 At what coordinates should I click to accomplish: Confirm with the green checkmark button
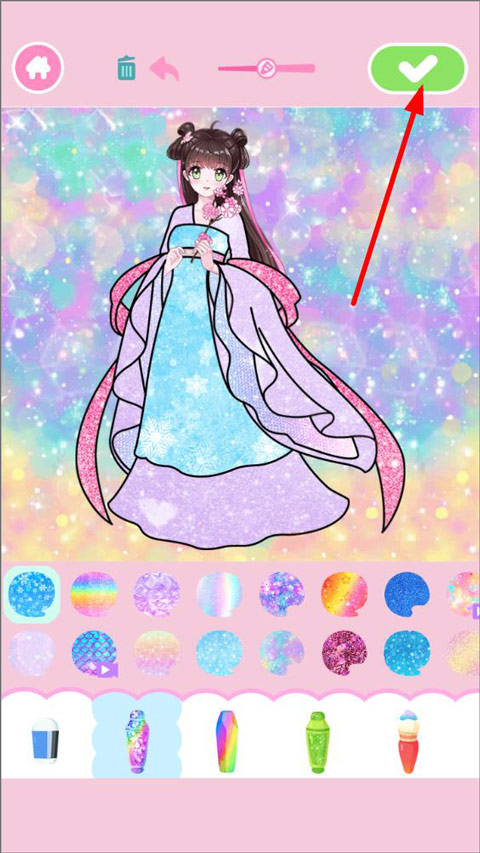(418, 68)
